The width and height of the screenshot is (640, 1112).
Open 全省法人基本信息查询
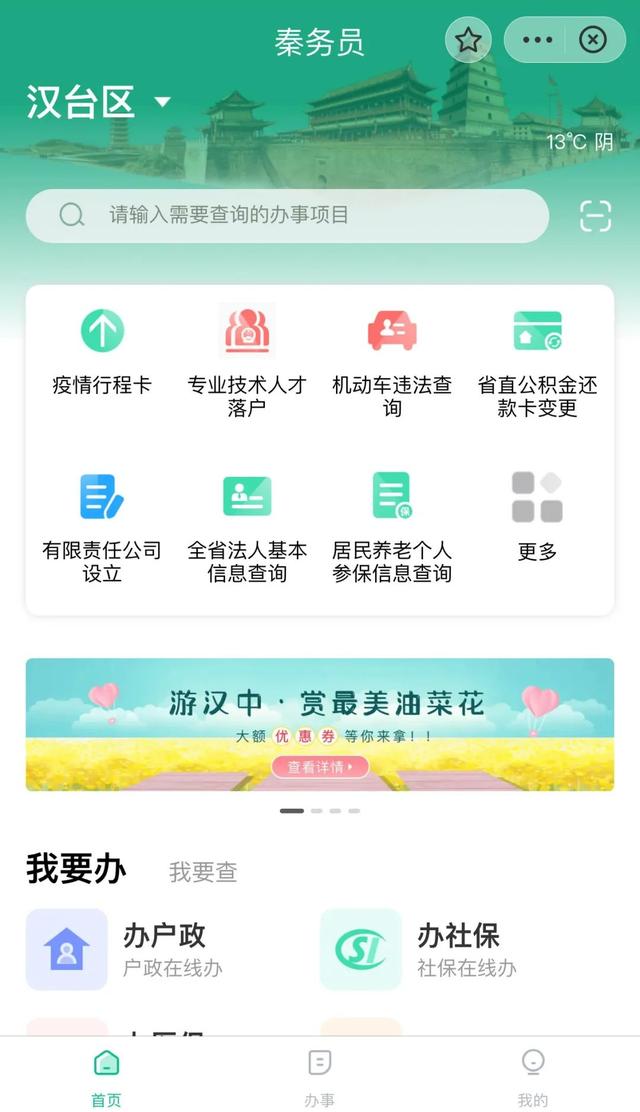pos(247,528)
